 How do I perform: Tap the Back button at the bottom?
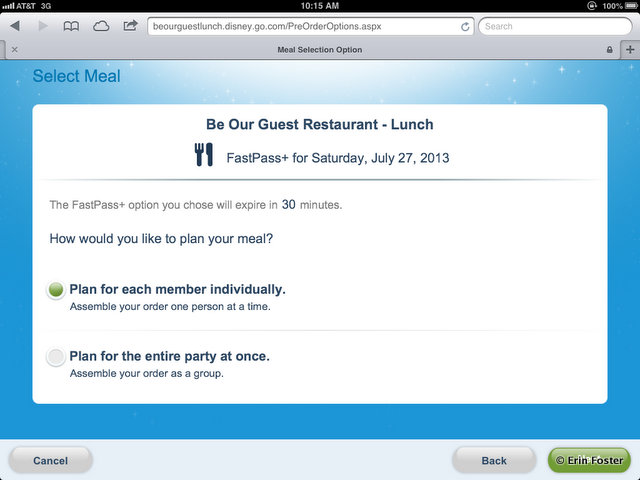pyautogui.click(x=494, y=460)
